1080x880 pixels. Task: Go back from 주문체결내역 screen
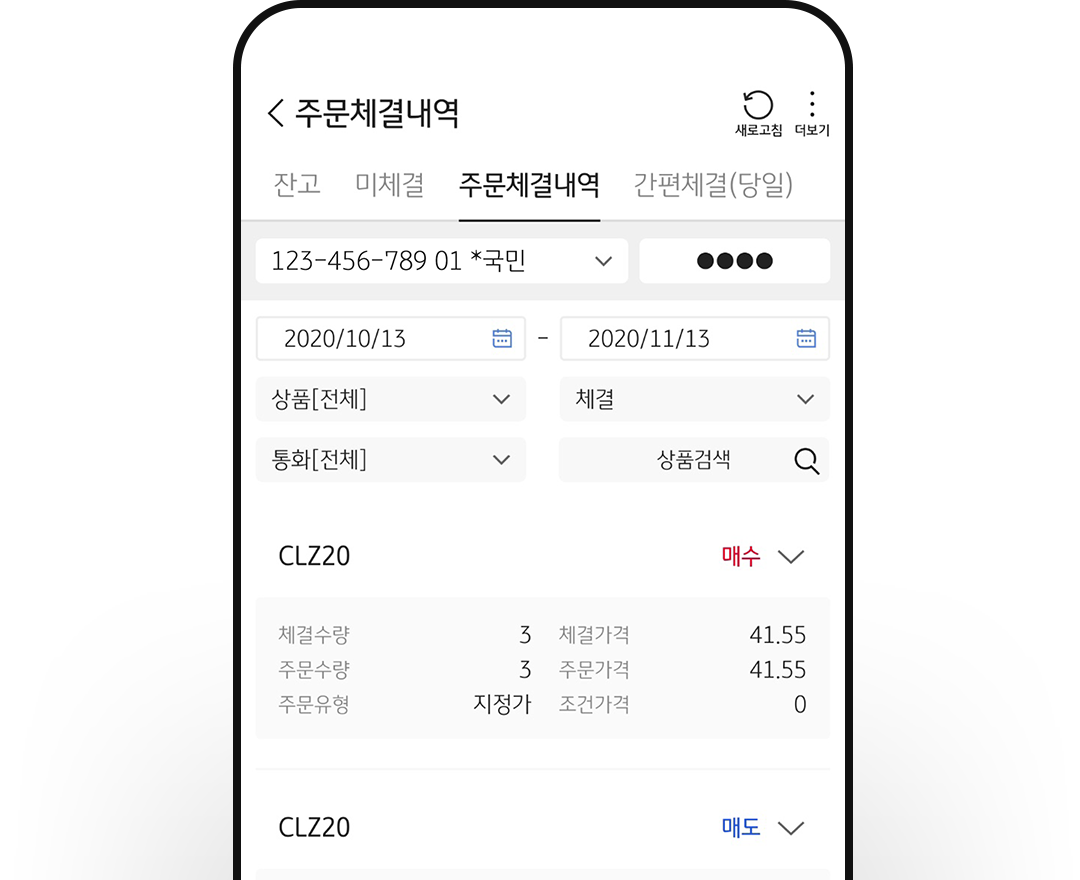(276, 113)
